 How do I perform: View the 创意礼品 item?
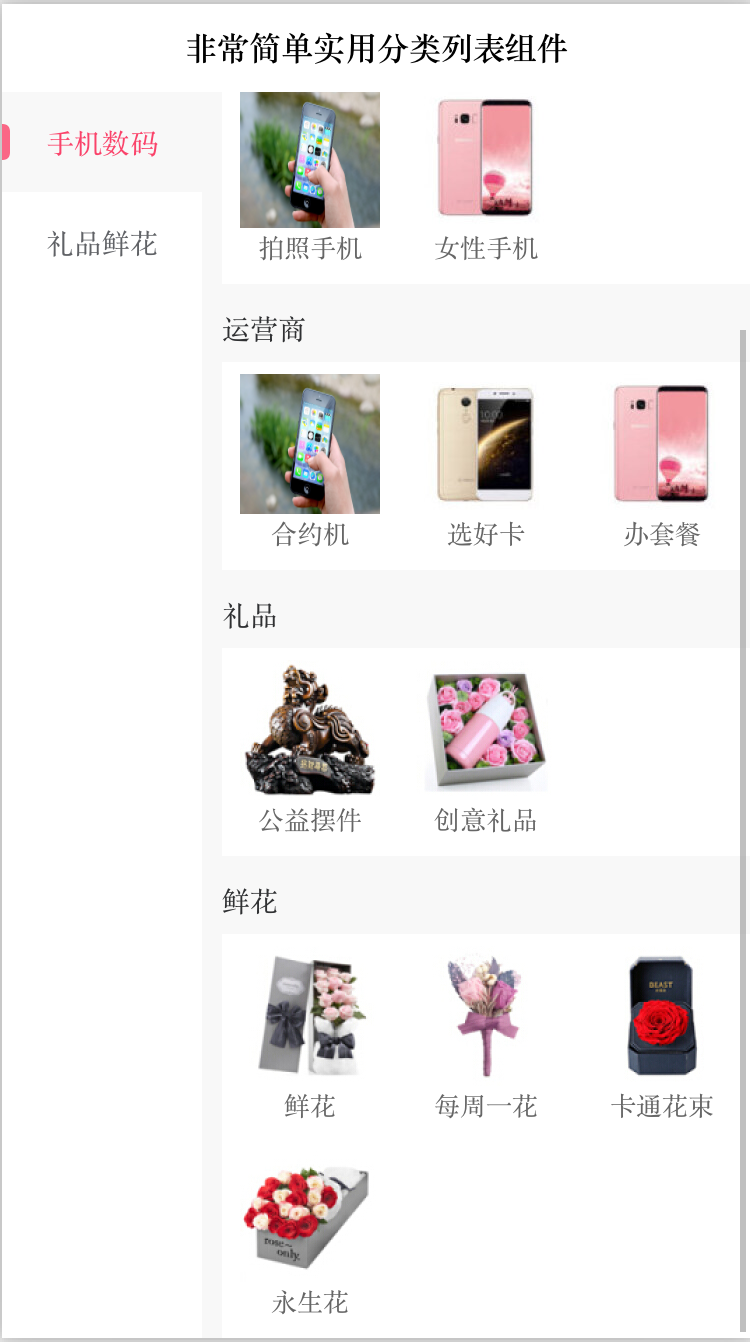tap(486, 744)
